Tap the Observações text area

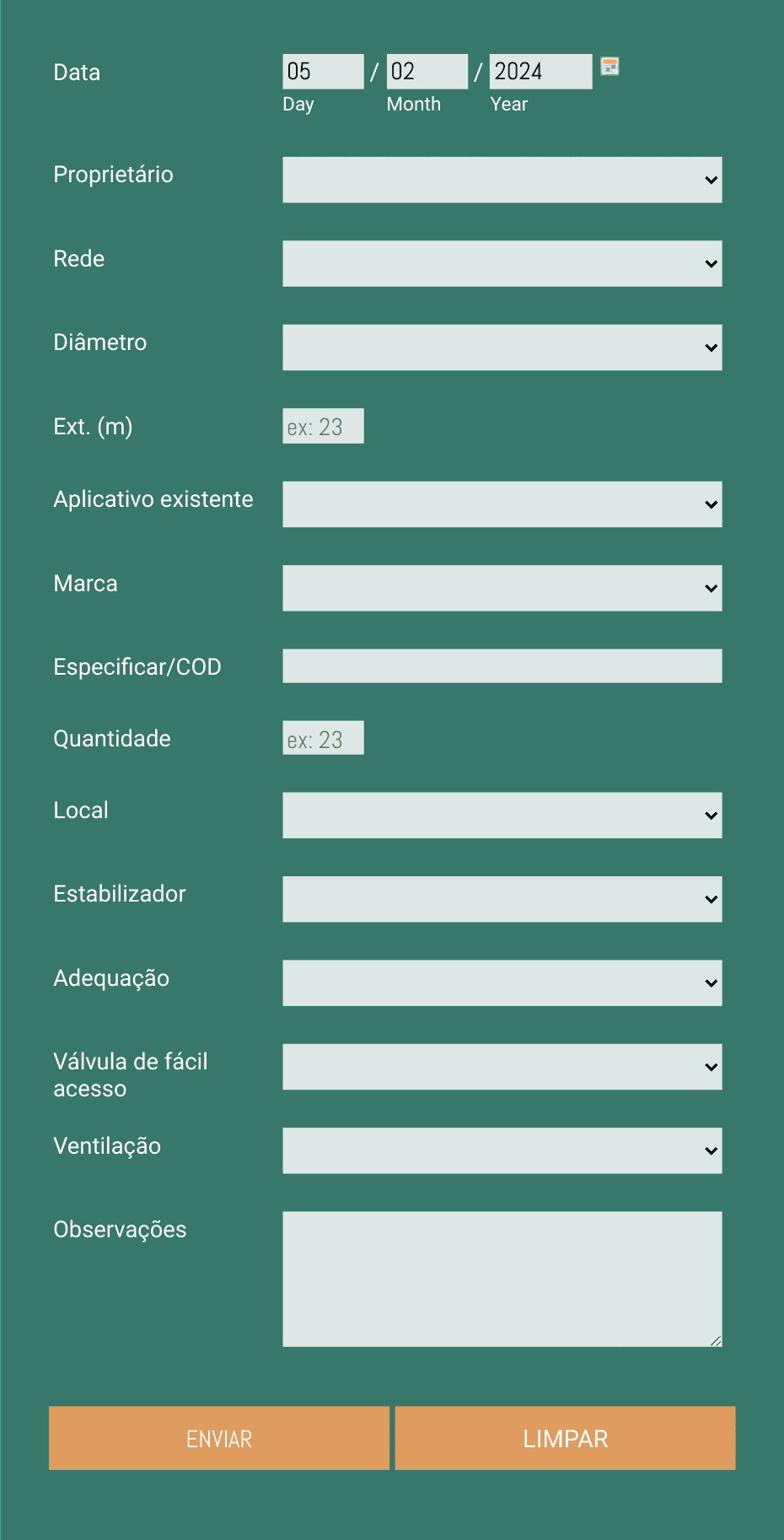(502, 1279)
